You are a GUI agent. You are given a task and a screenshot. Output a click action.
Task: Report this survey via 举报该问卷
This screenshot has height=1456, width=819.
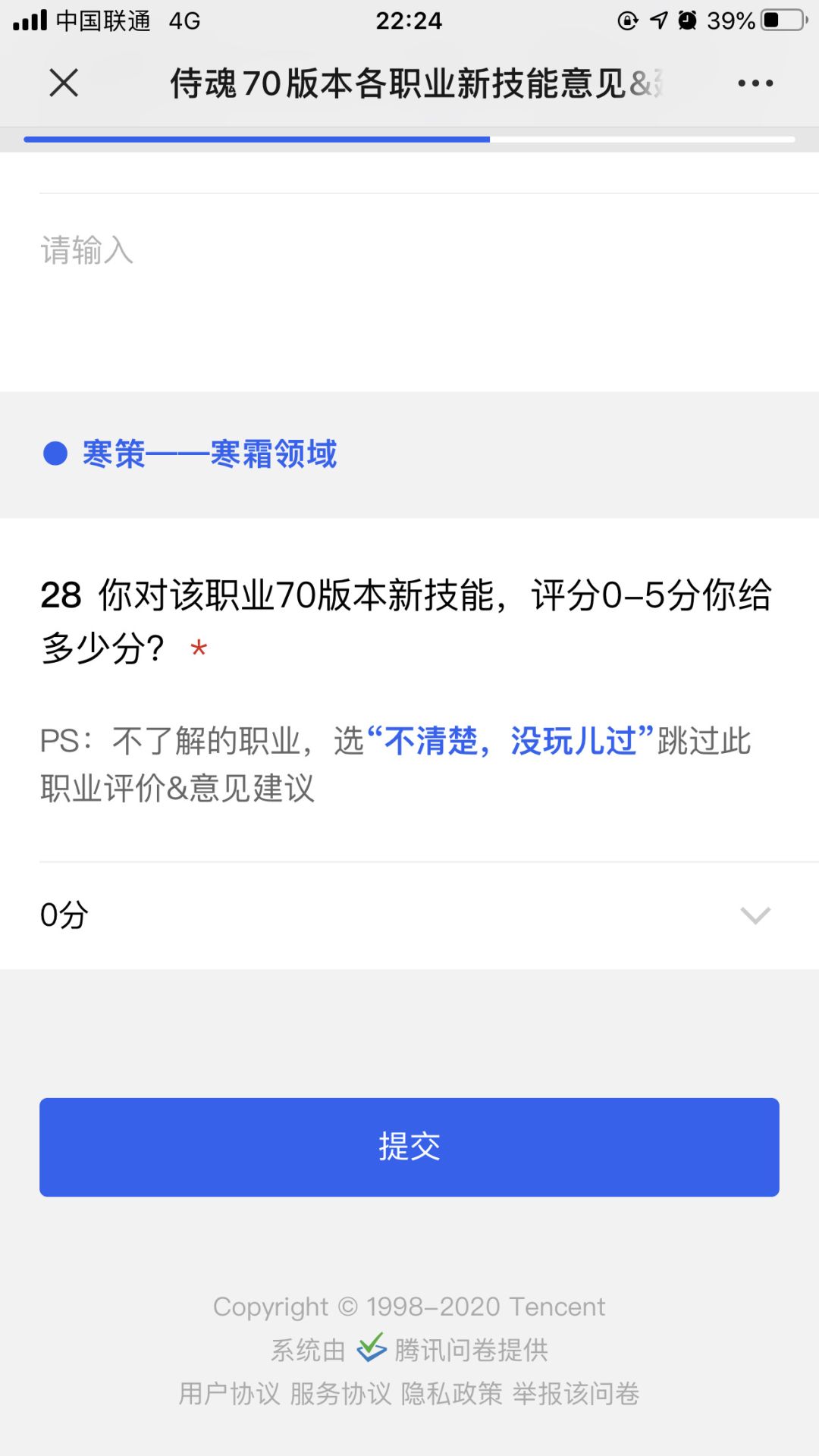click(576, 1393)
